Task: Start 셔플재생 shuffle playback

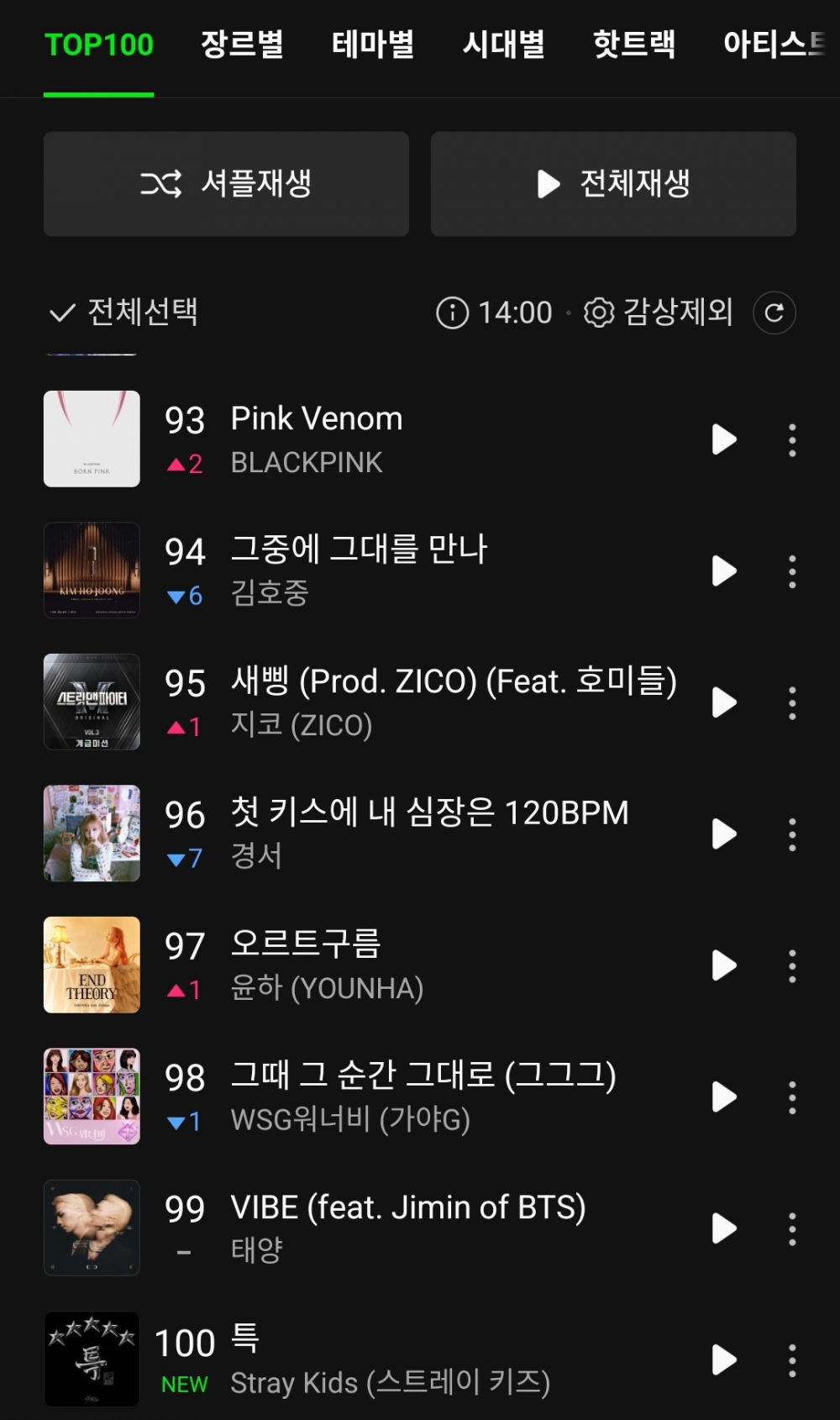Action: coord(226,183)
